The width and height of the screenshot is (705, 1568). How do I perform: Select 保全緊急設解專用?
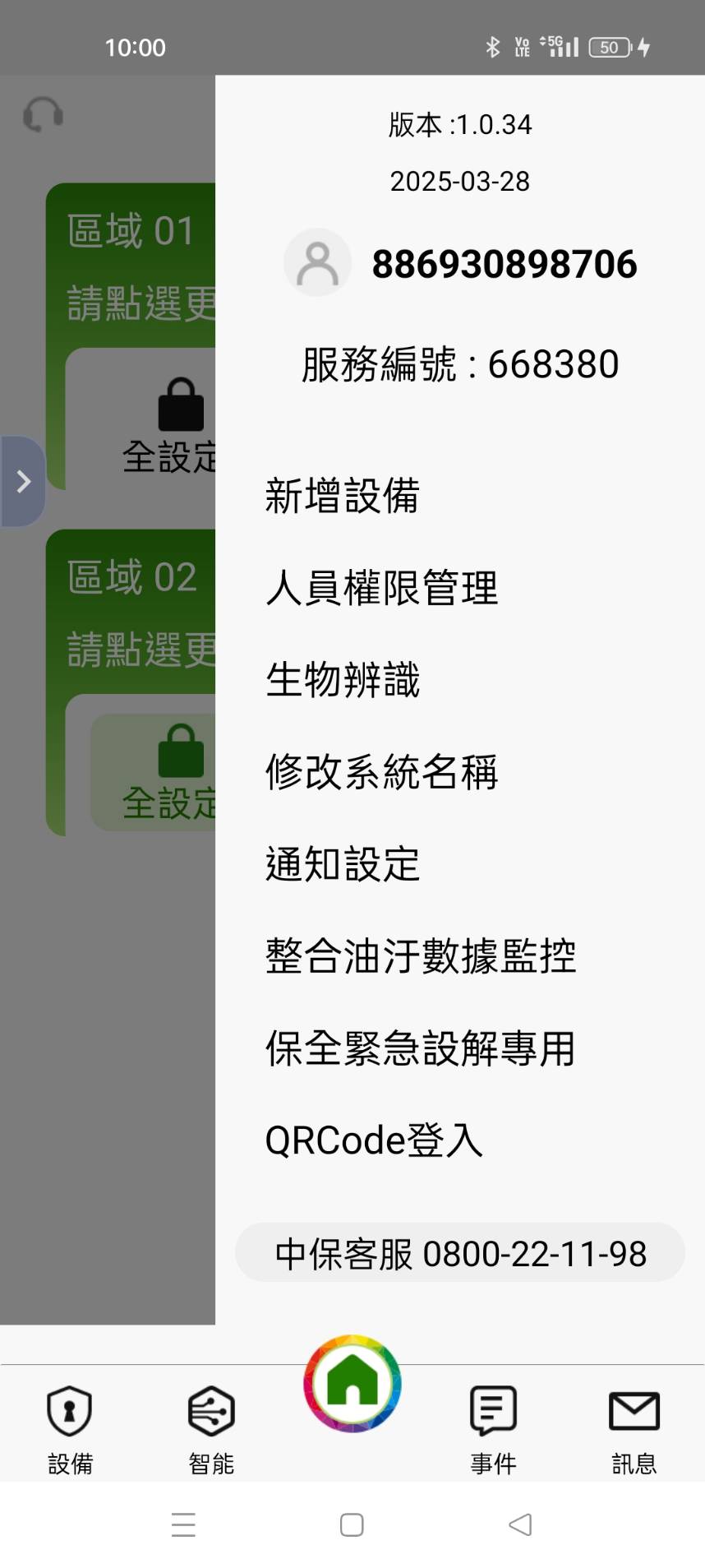(421, 1048)
